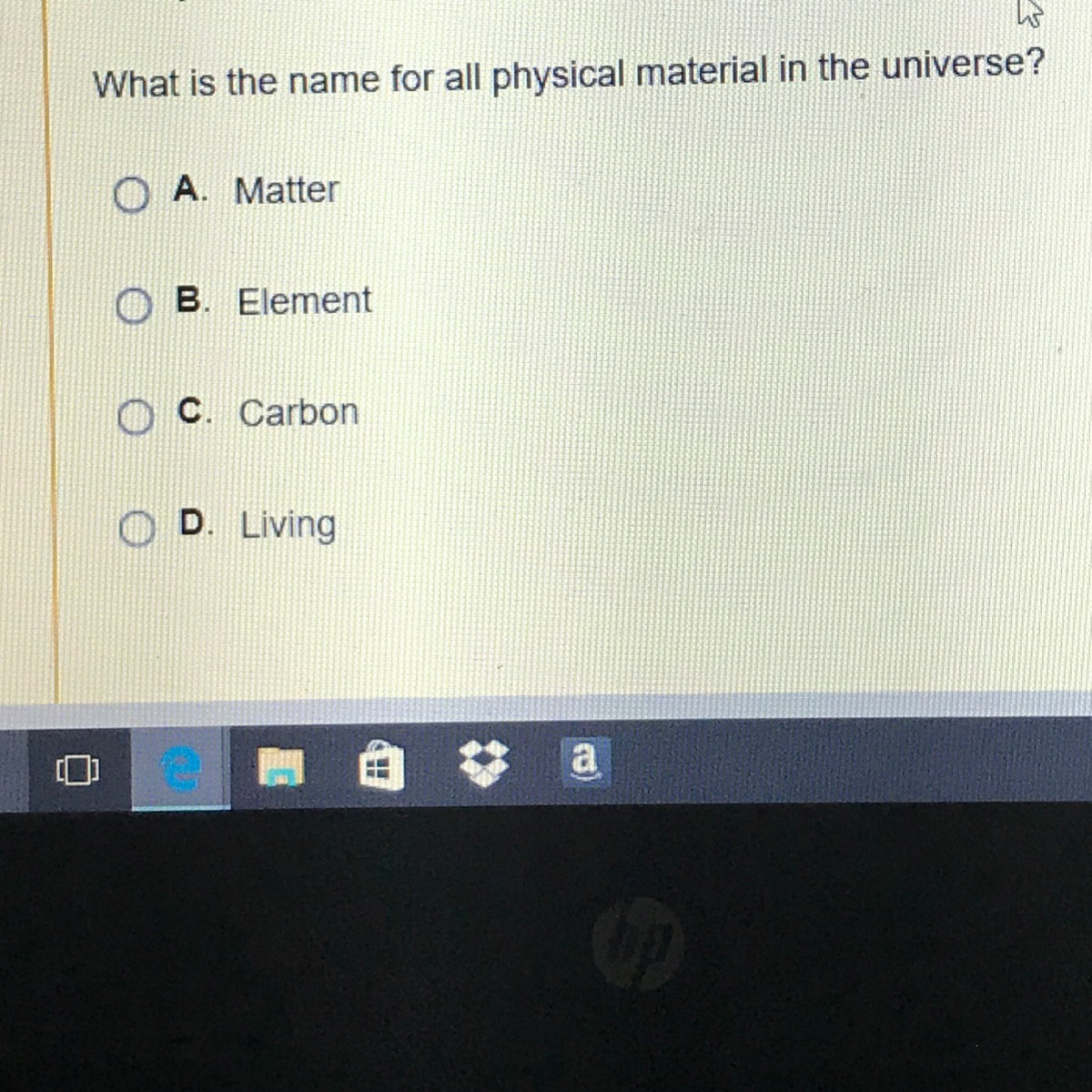The width and height of the screenshot is (1092, 1092).
Task: Launch the Microsoft Store icon
Action: tap(381, 765)
